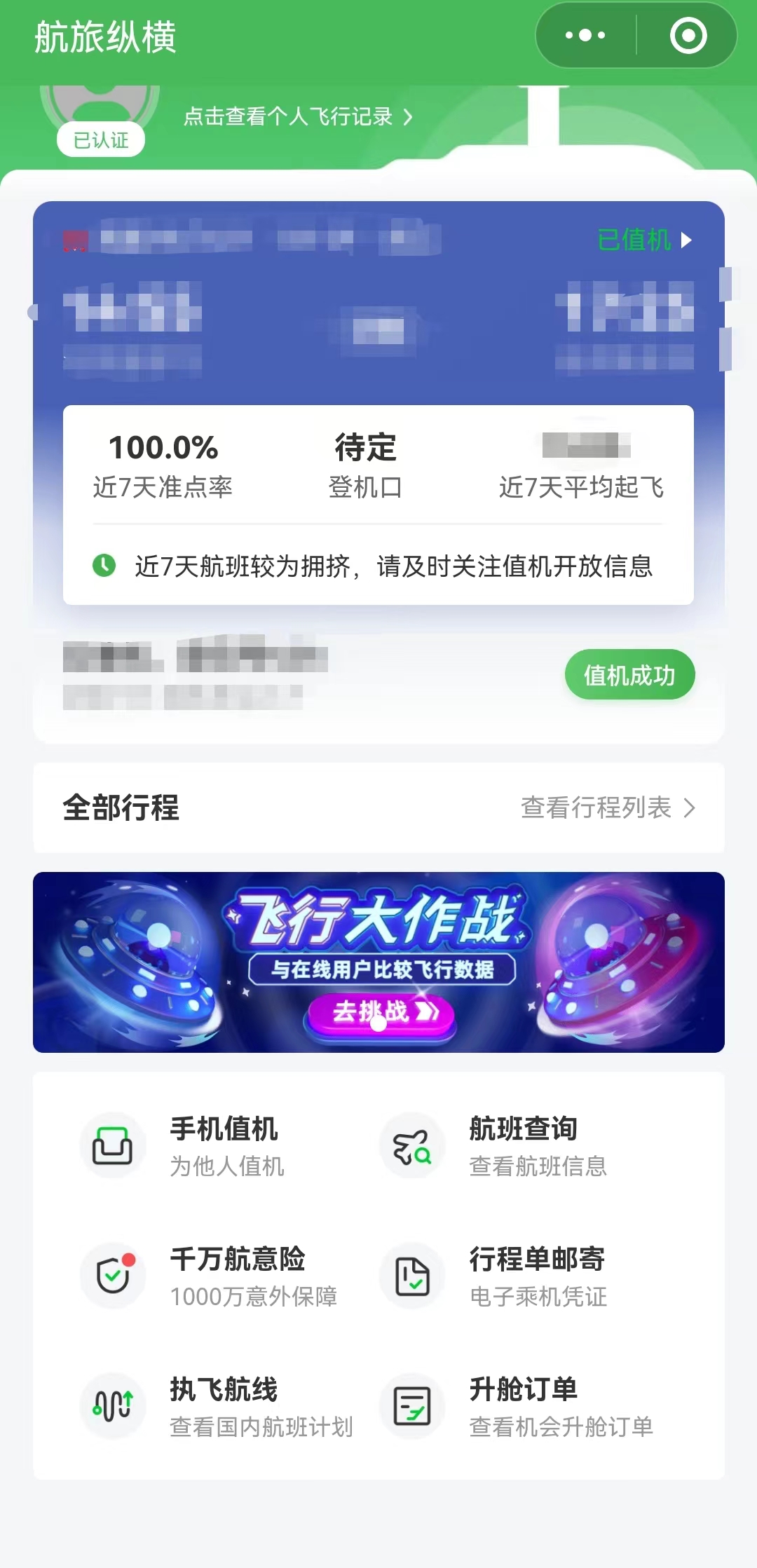Click the clock icon in the congestion notice
757x1568 pixels.
coord(105,564)
